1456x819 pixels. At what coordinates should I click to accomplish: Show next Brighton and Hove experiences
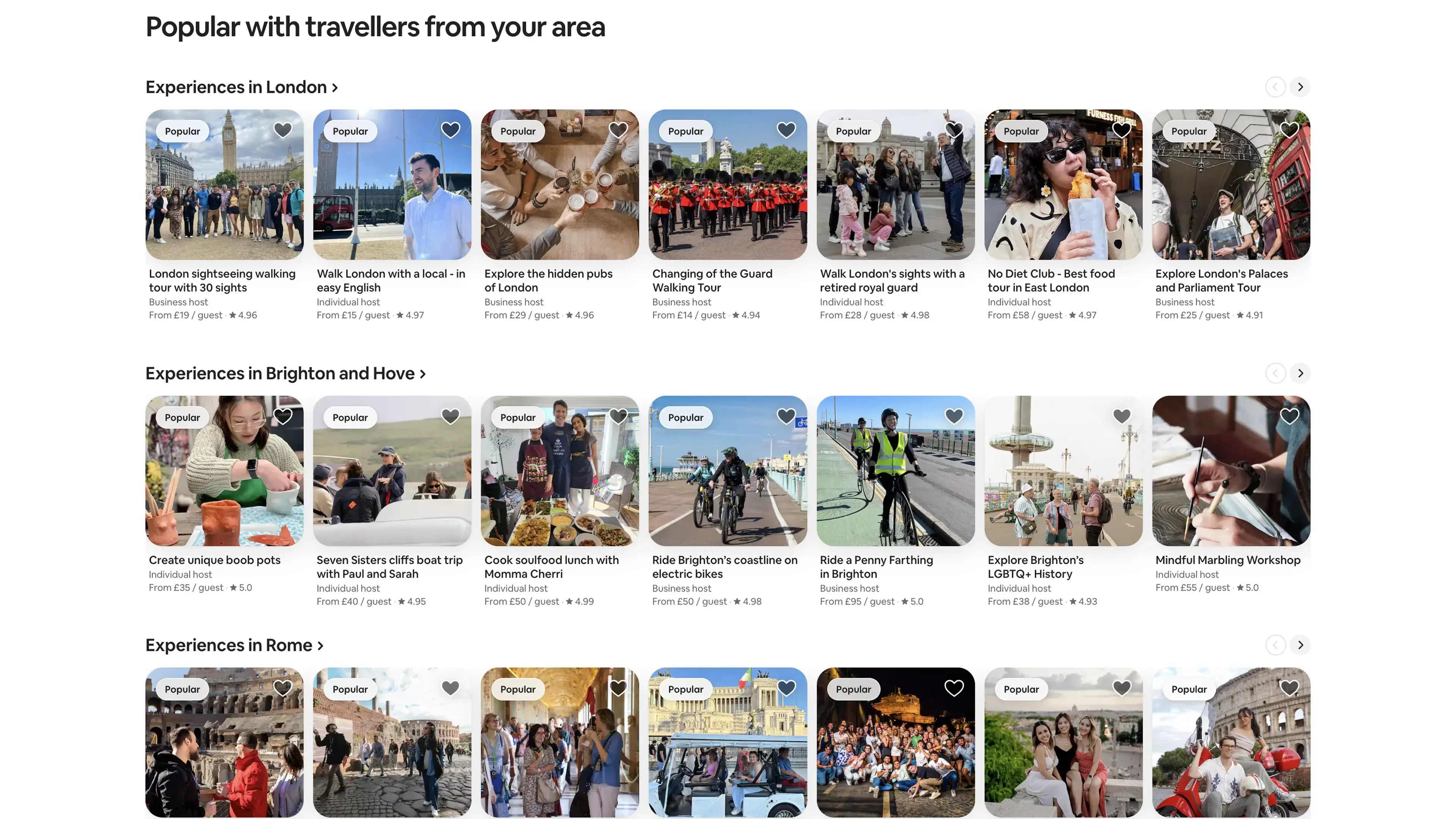tap(1301, 373)
